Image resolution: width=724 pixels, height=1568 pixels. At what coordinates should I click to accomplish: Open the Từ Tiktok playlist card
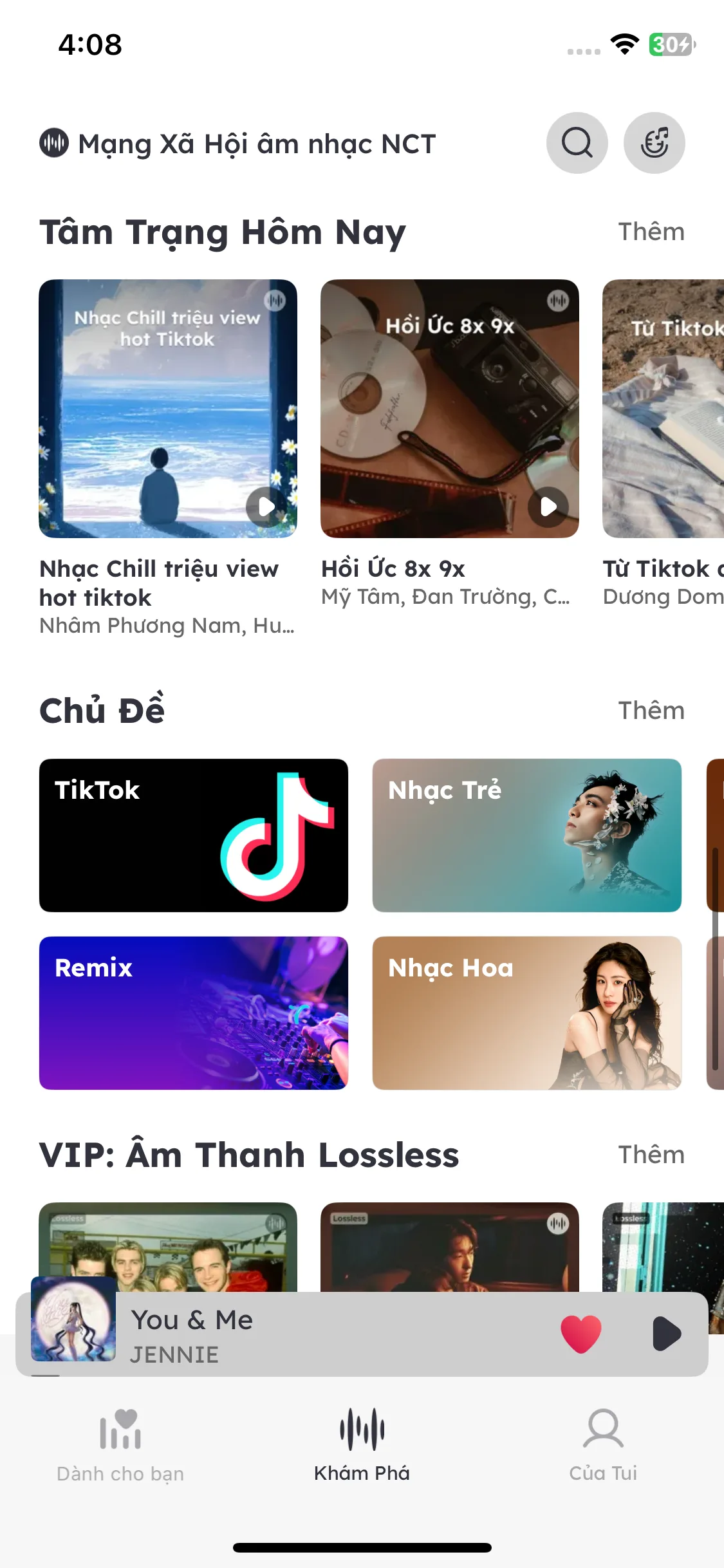click(663, 409)
